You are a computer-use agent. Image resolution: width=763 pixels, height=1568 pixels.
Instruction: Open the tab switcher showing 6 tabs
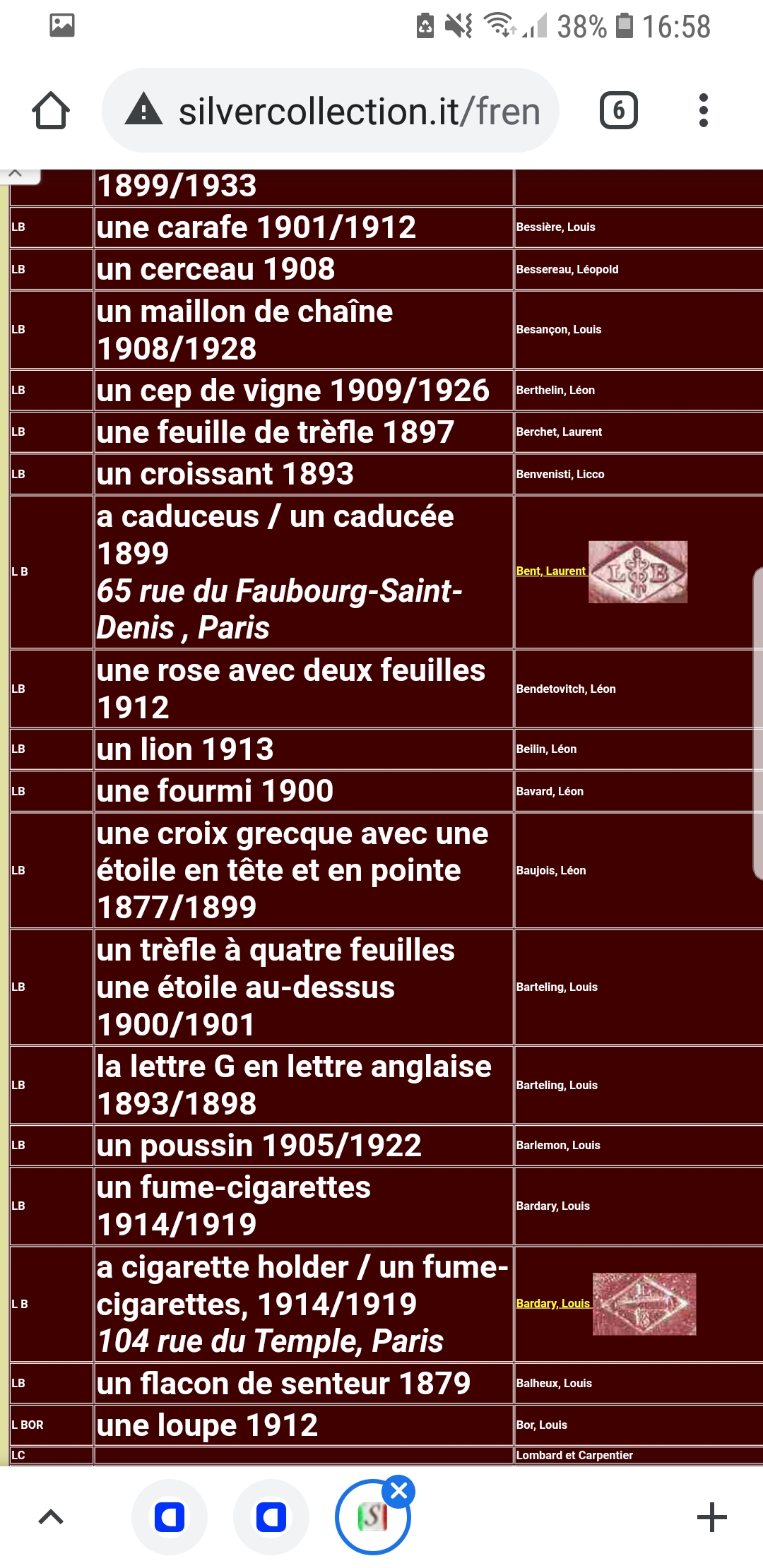[619, 111]
